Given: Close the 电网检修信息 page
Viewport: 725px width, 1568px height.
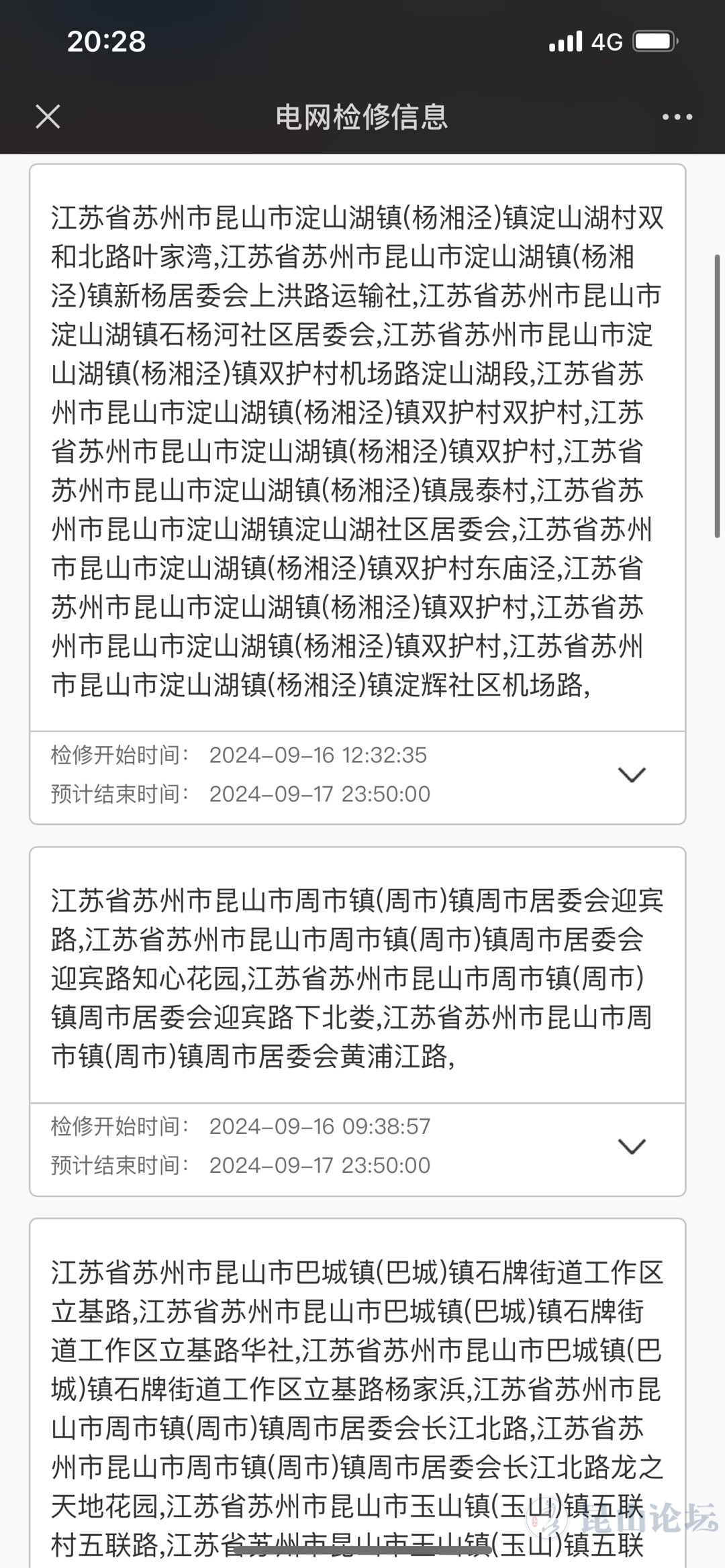Looking at the screenshot, I should click(48, 117).
